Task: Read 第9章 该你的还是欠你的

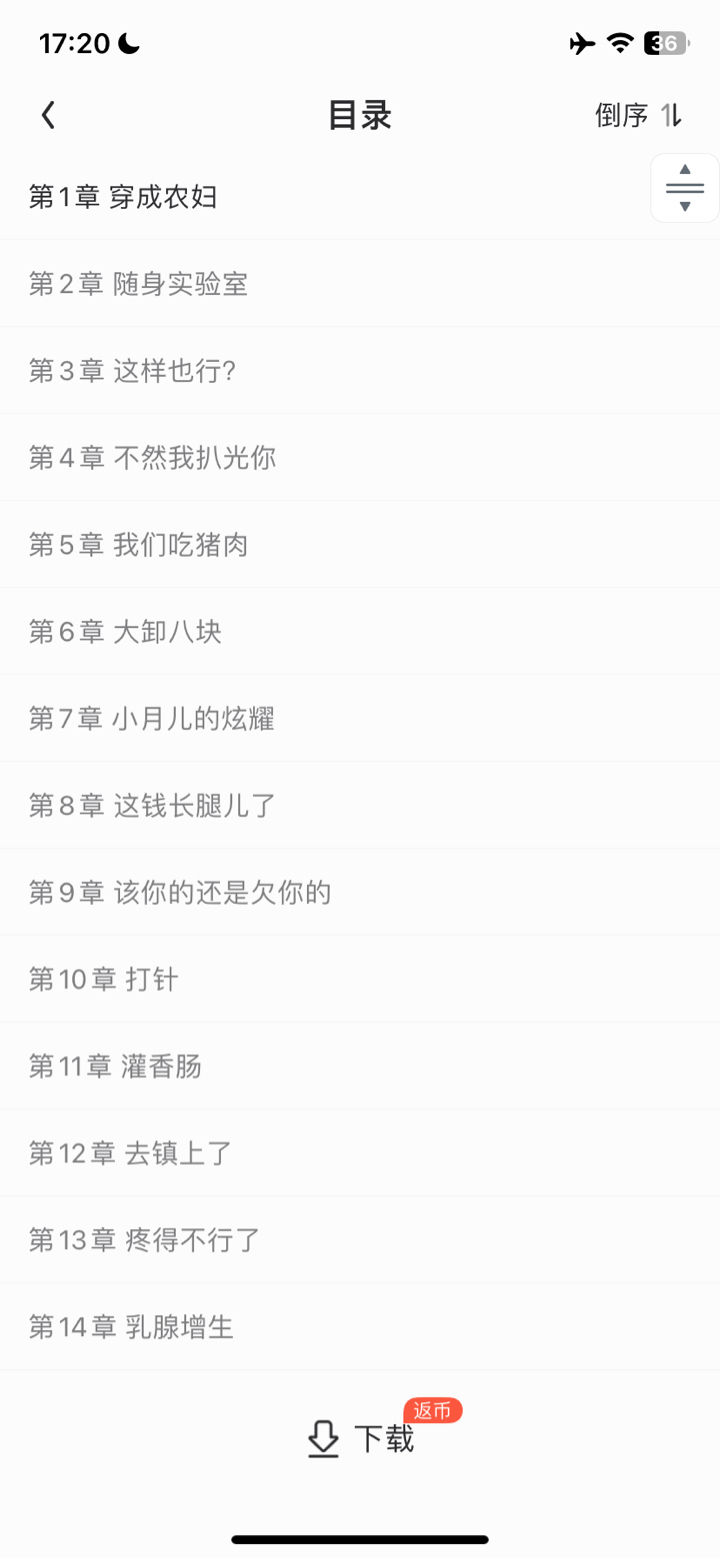Action: point(180,893)
